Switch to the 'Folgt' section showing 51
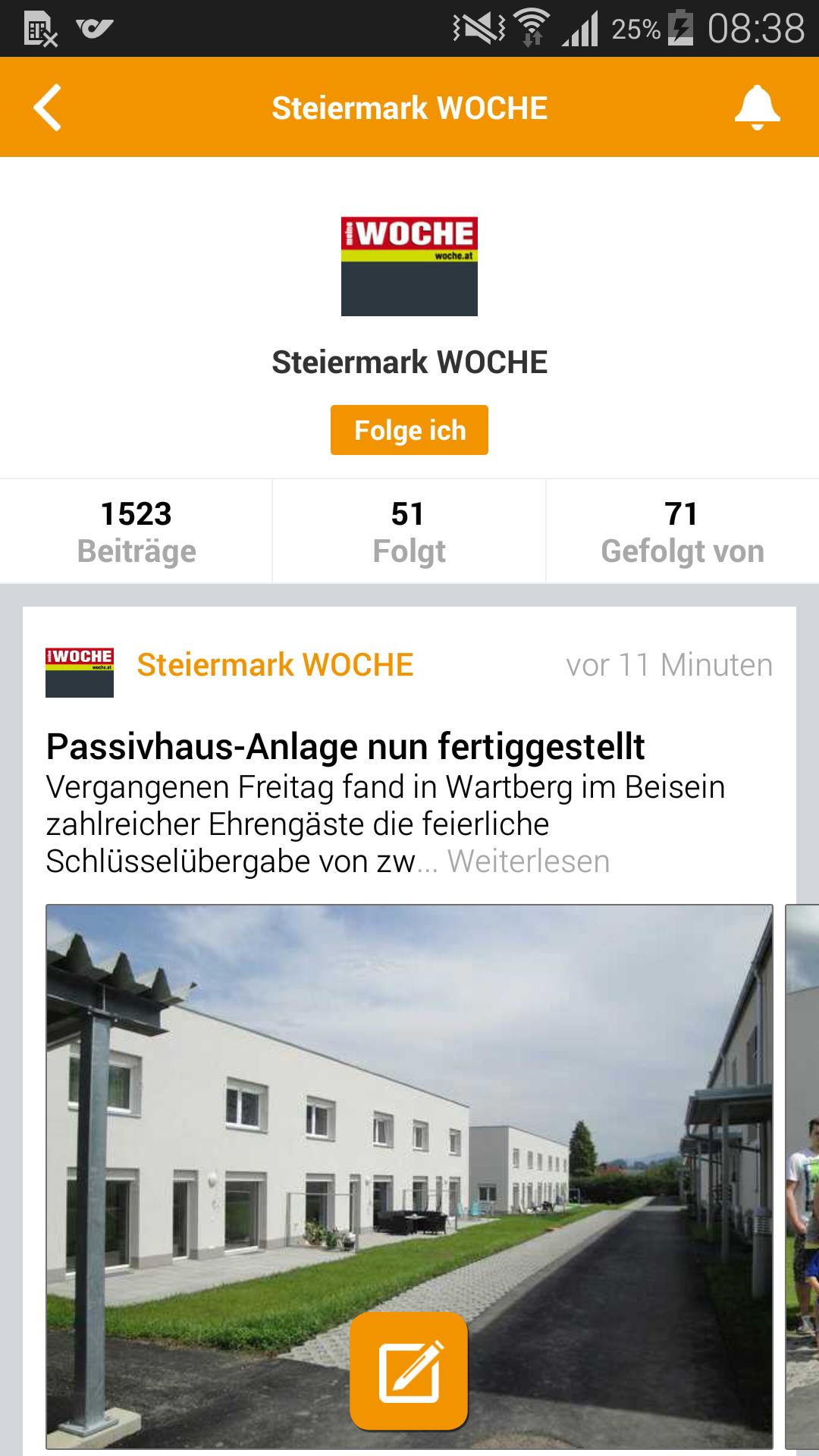This screenshot has width=819, height=1456. pyautogui.click(x=408, y=531)
